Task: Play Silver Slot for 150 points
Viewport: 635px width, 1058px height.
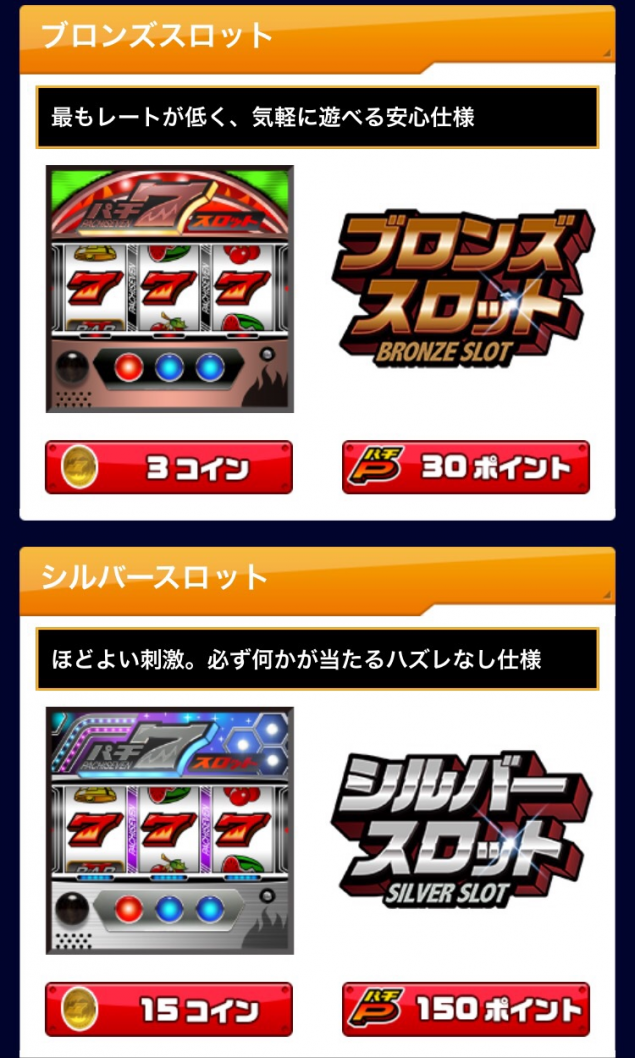Action: pos(465,1009)
